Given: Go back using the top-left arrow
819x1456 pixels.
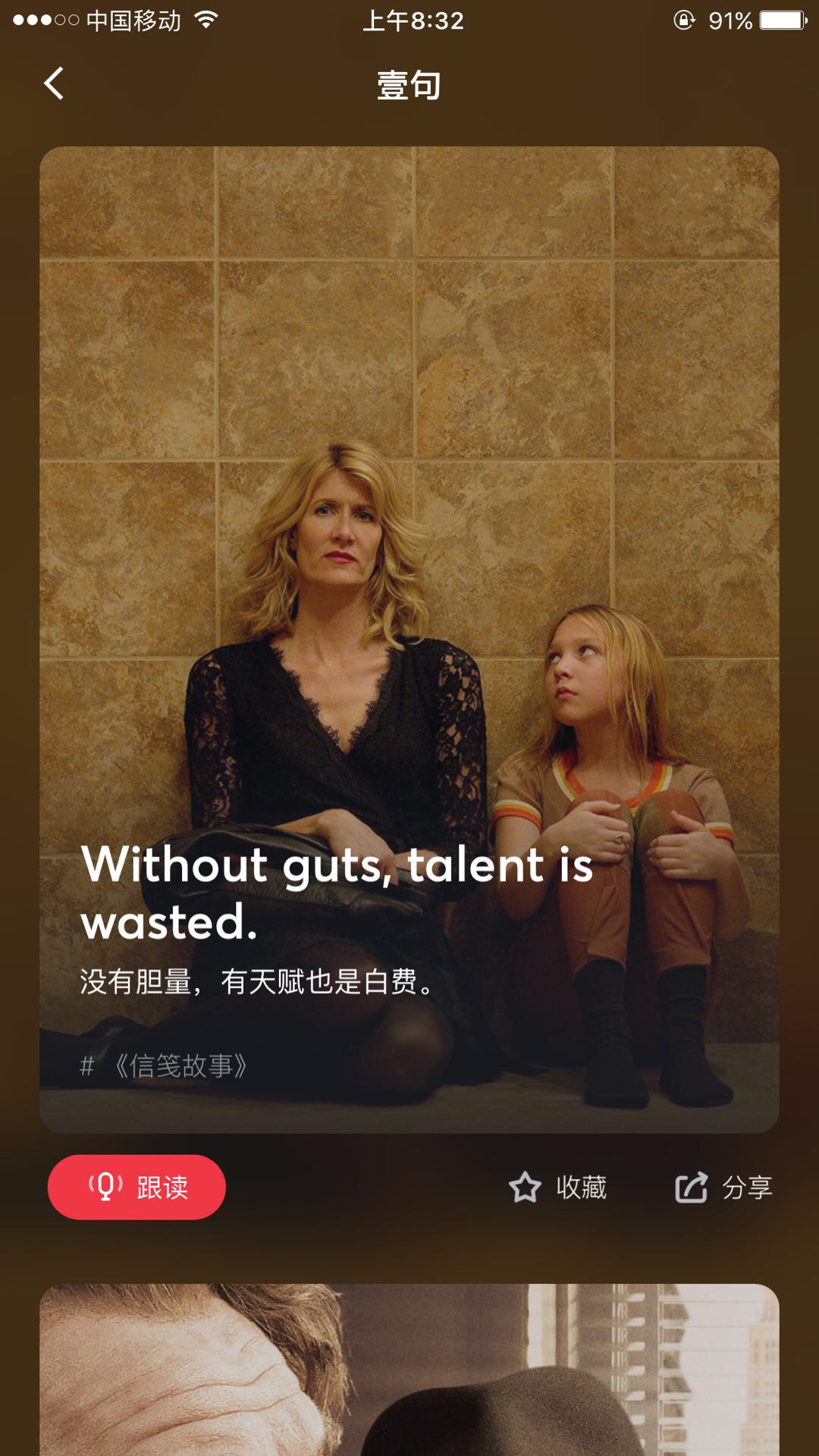Looking at the screenshot, I should 54,83.
